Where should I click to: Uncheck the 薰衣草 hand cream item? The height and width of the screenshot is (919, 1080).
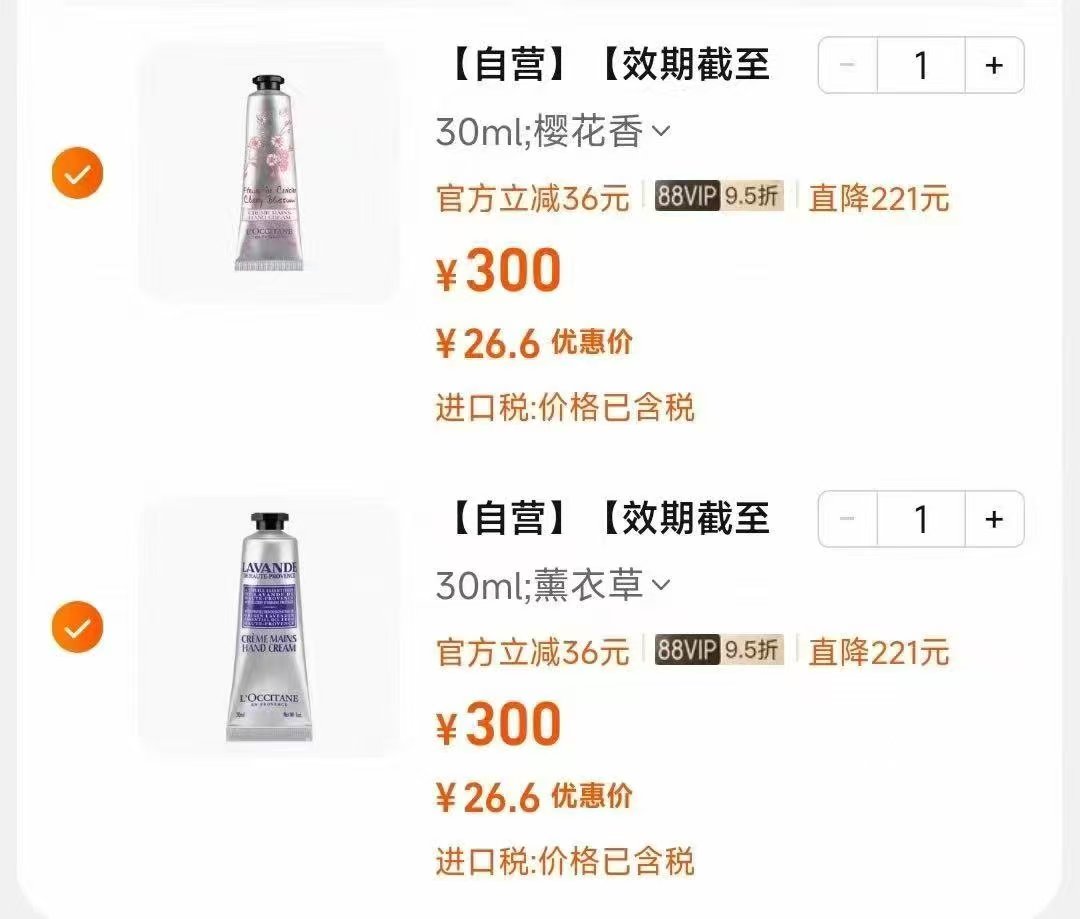77,628
